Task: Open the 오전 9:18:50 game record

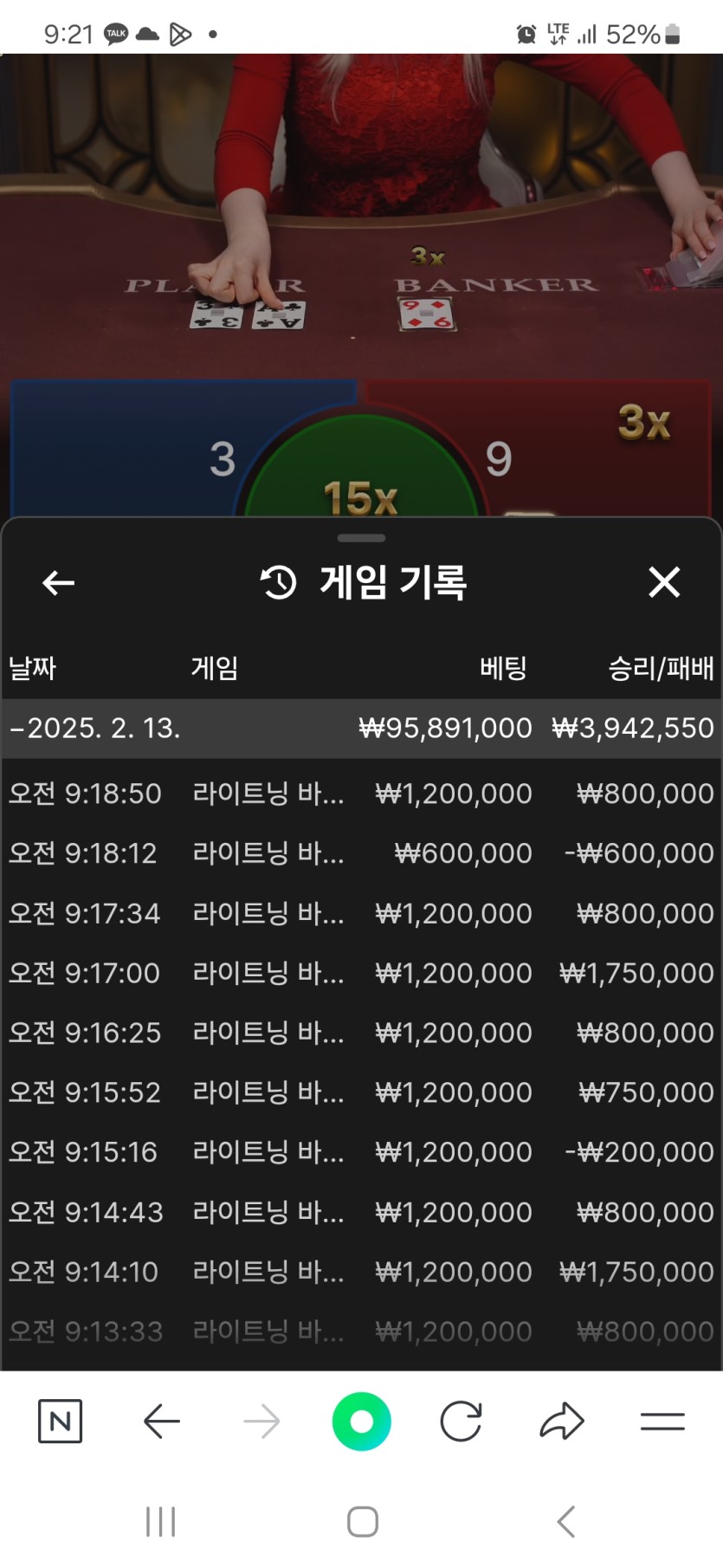Action: tap(361, 794)
